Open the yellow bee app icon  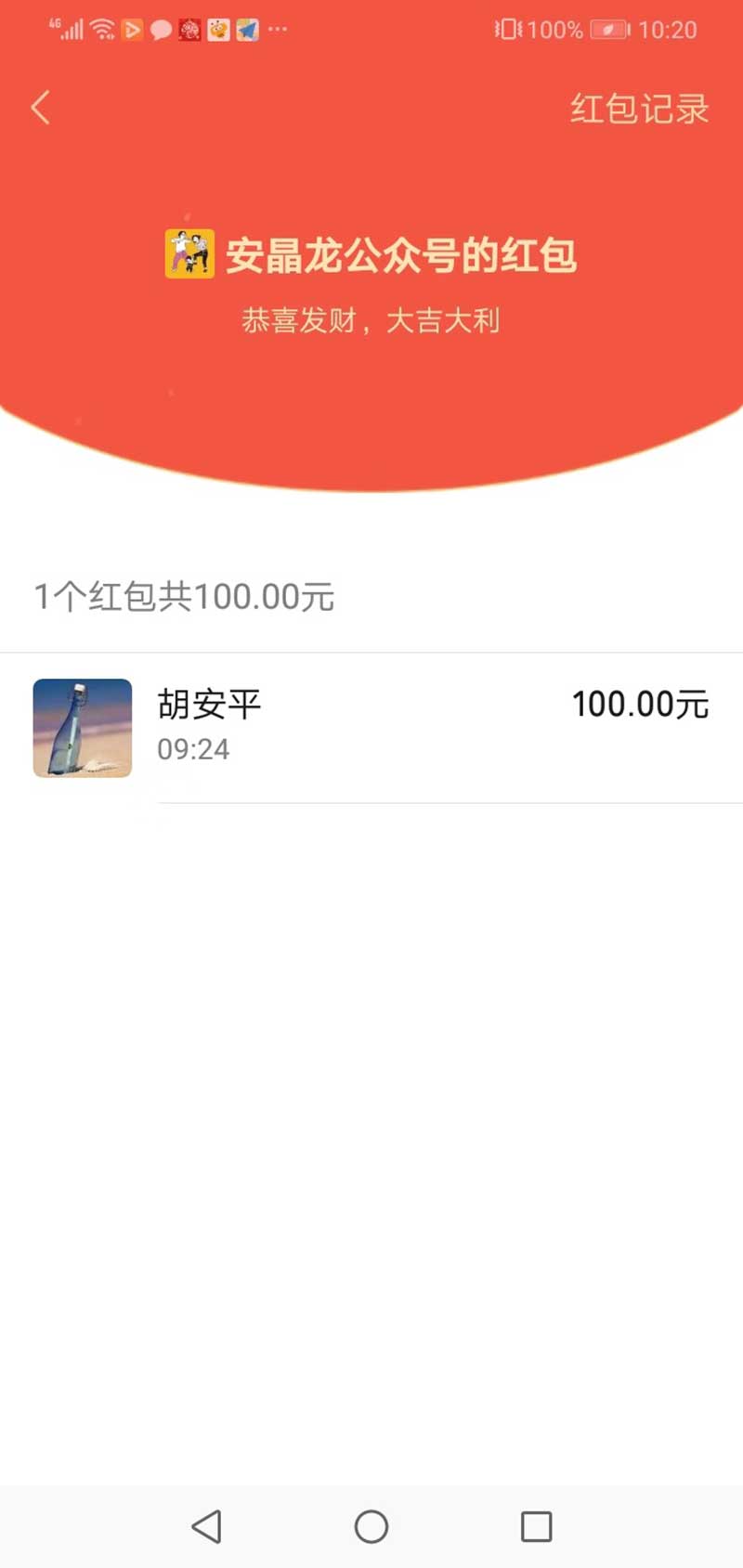217,30
